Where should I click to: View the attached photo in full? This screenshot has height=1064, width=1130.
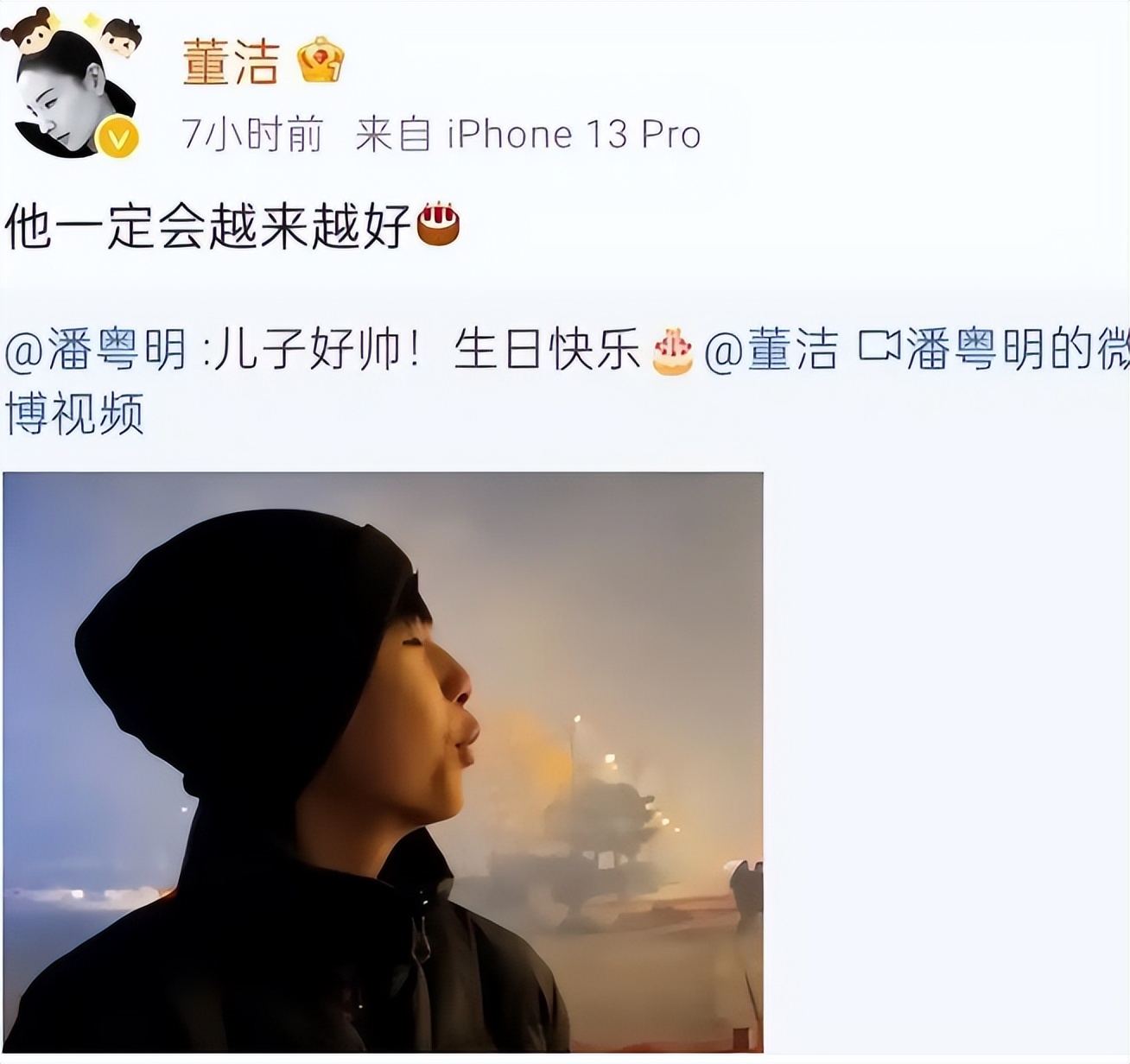click(x=383, y=760)
